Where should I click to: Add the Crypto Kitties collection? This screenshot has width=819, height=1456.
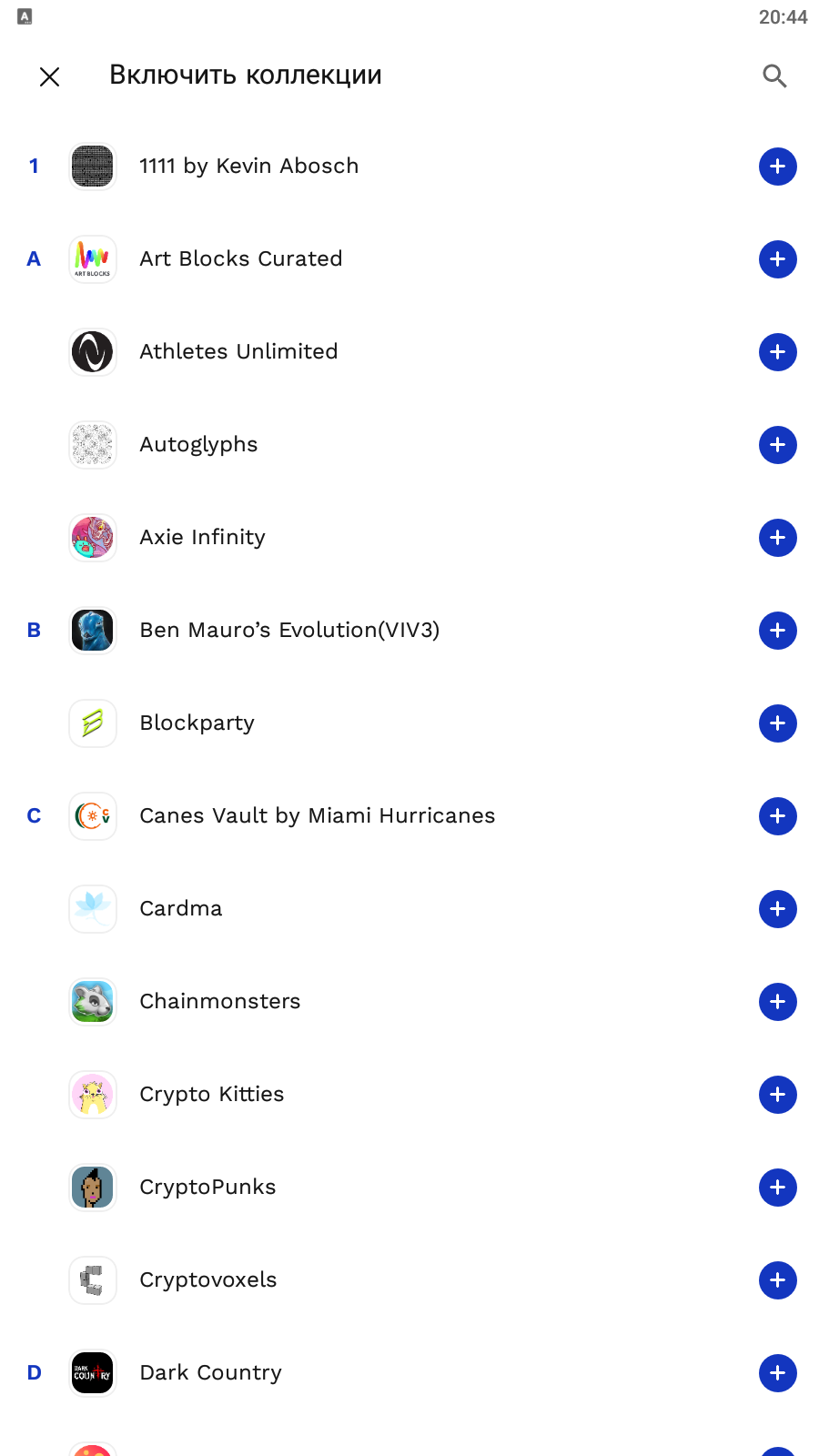point(777,1095)
